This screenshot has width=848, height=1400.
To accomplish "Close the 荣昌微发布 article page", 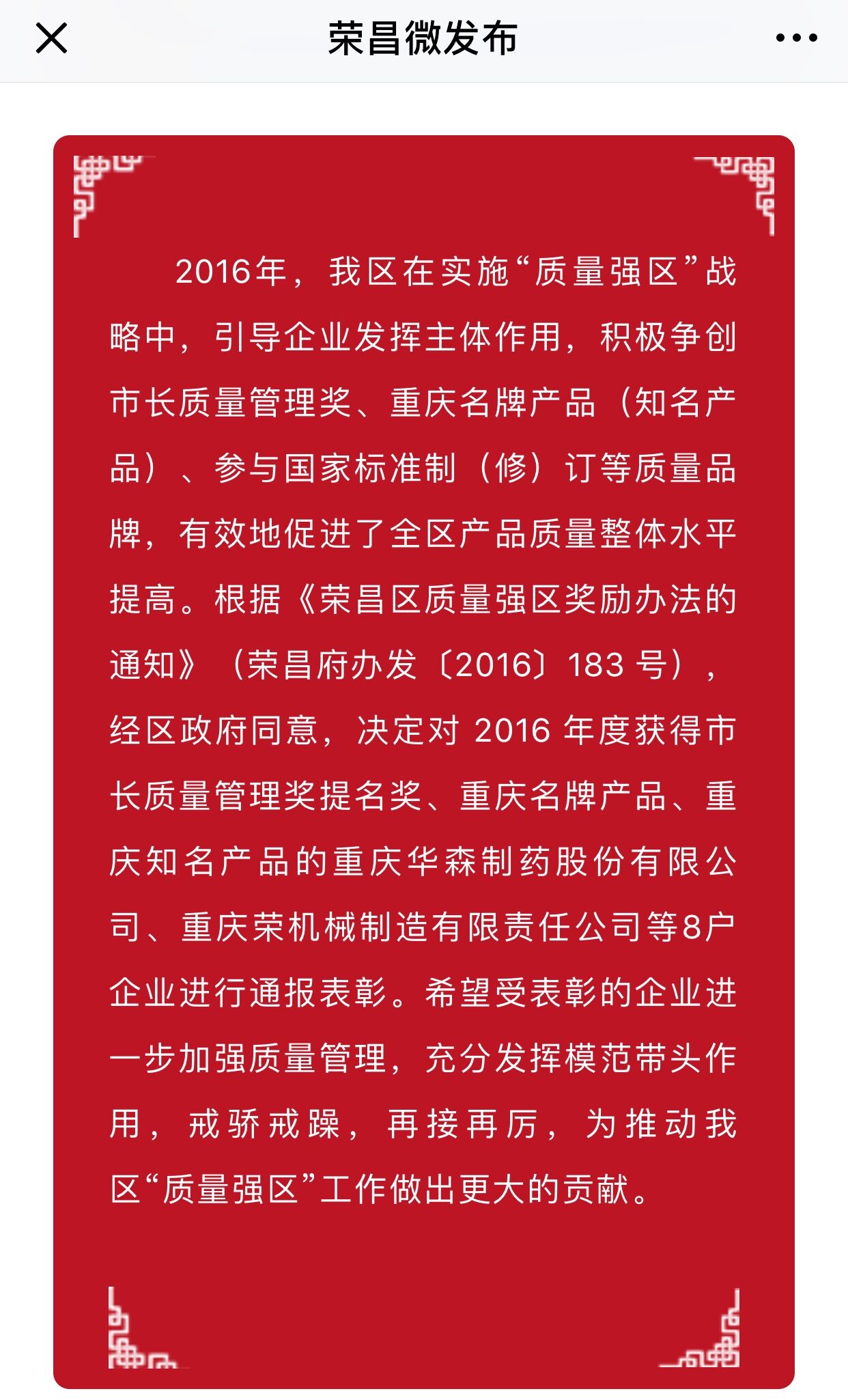I will (51, 38).
